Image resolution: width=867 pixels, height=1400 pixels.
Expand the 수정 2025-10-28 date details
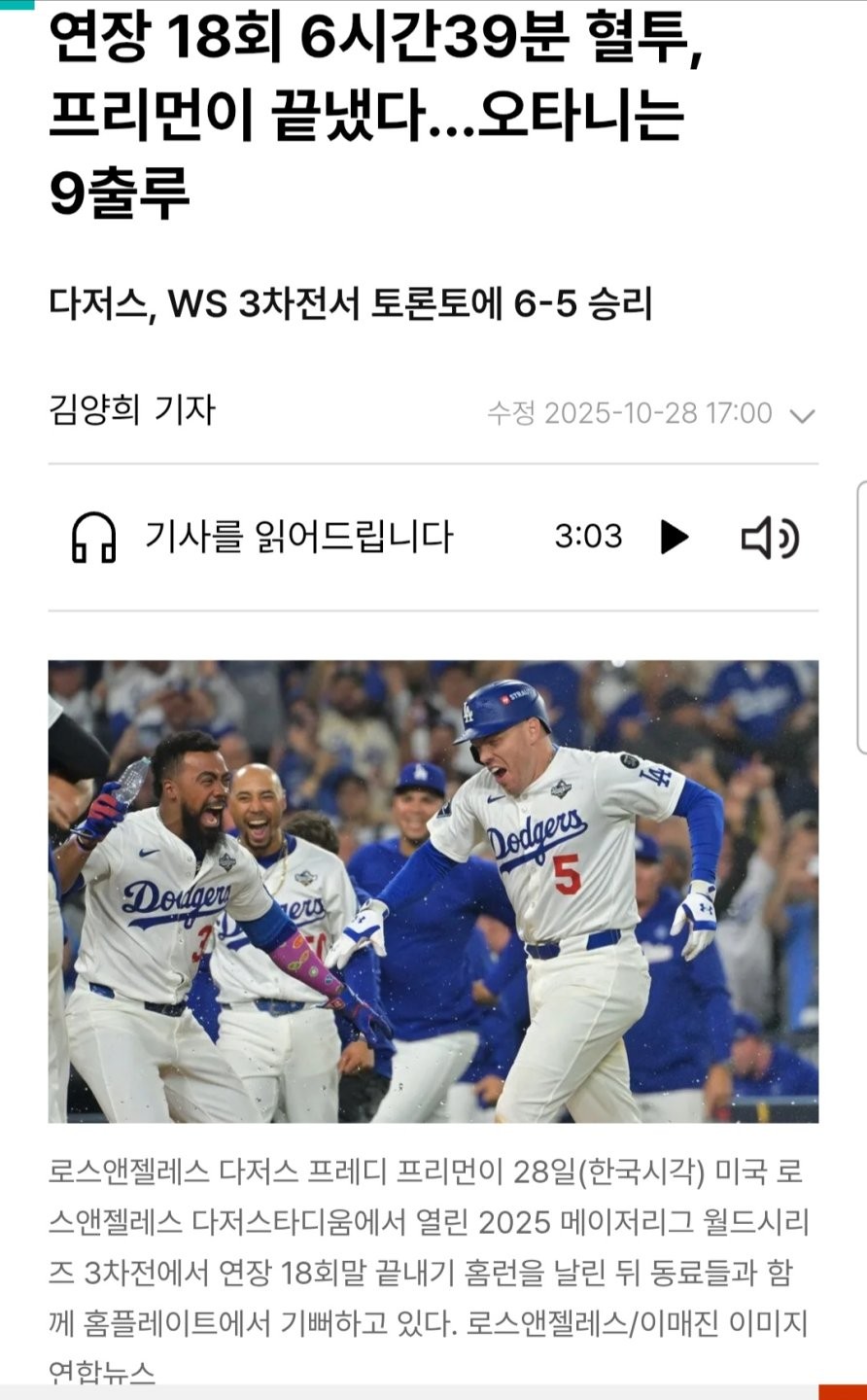tap(802, 416)
